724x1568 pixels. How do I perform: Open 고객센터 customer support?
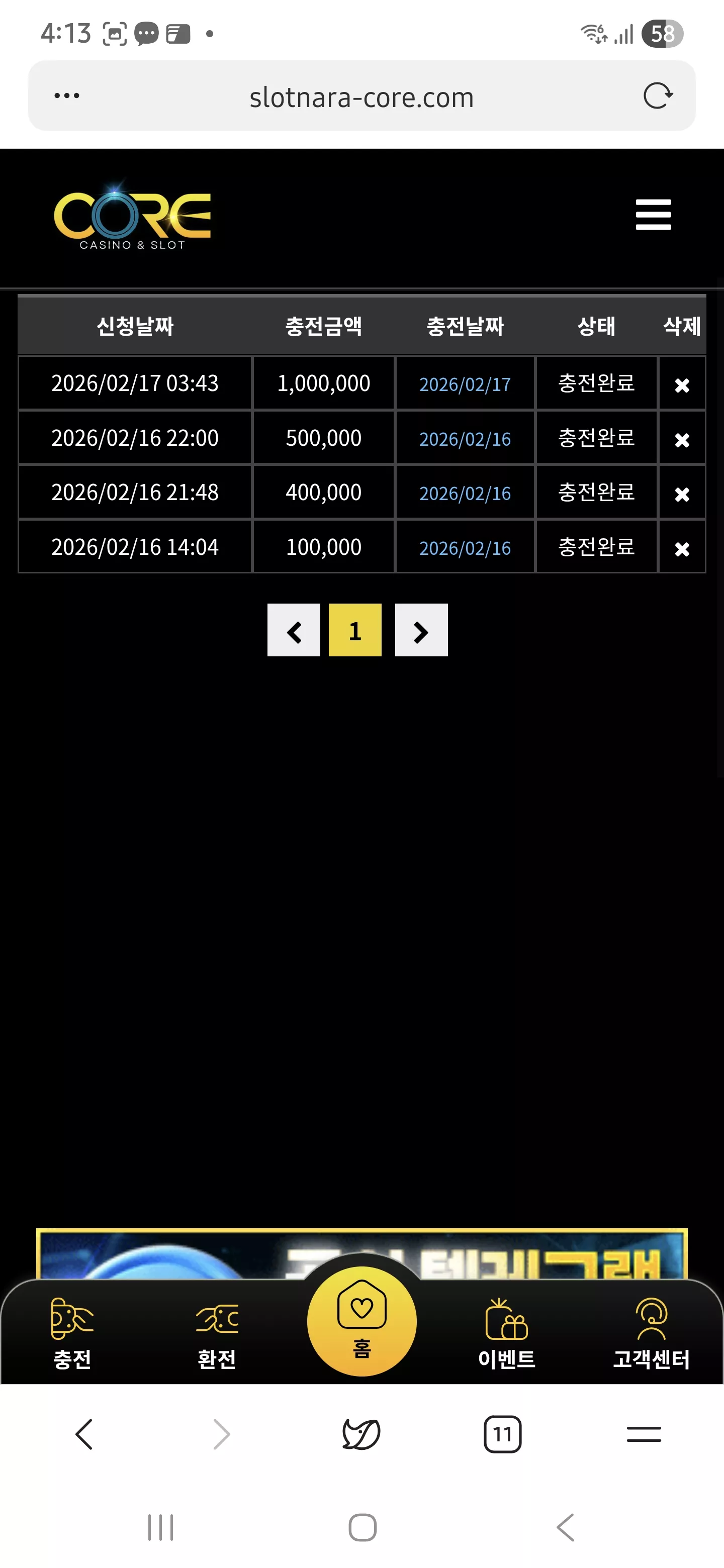point(652,1333)
